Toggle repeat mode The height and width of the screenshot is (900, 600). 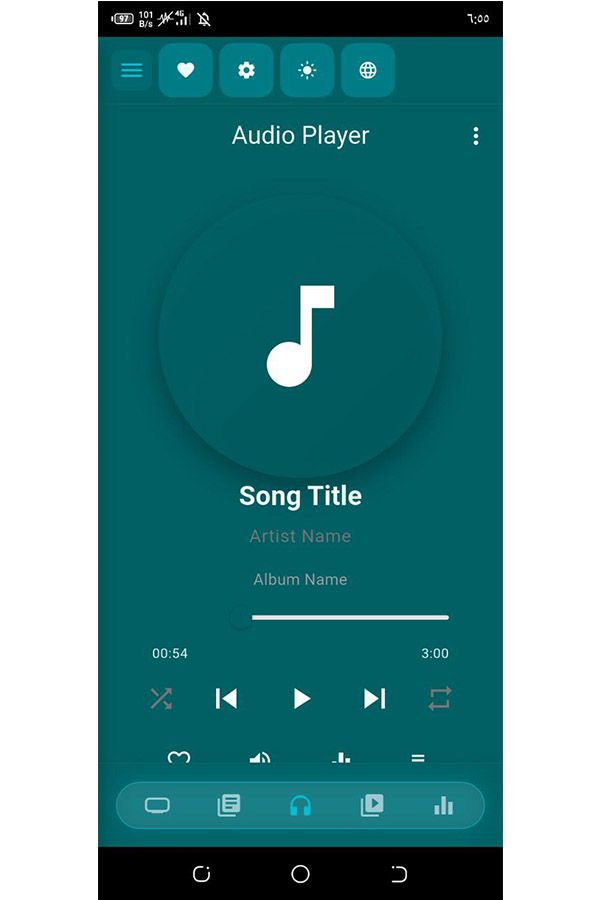tap(440, 699)
